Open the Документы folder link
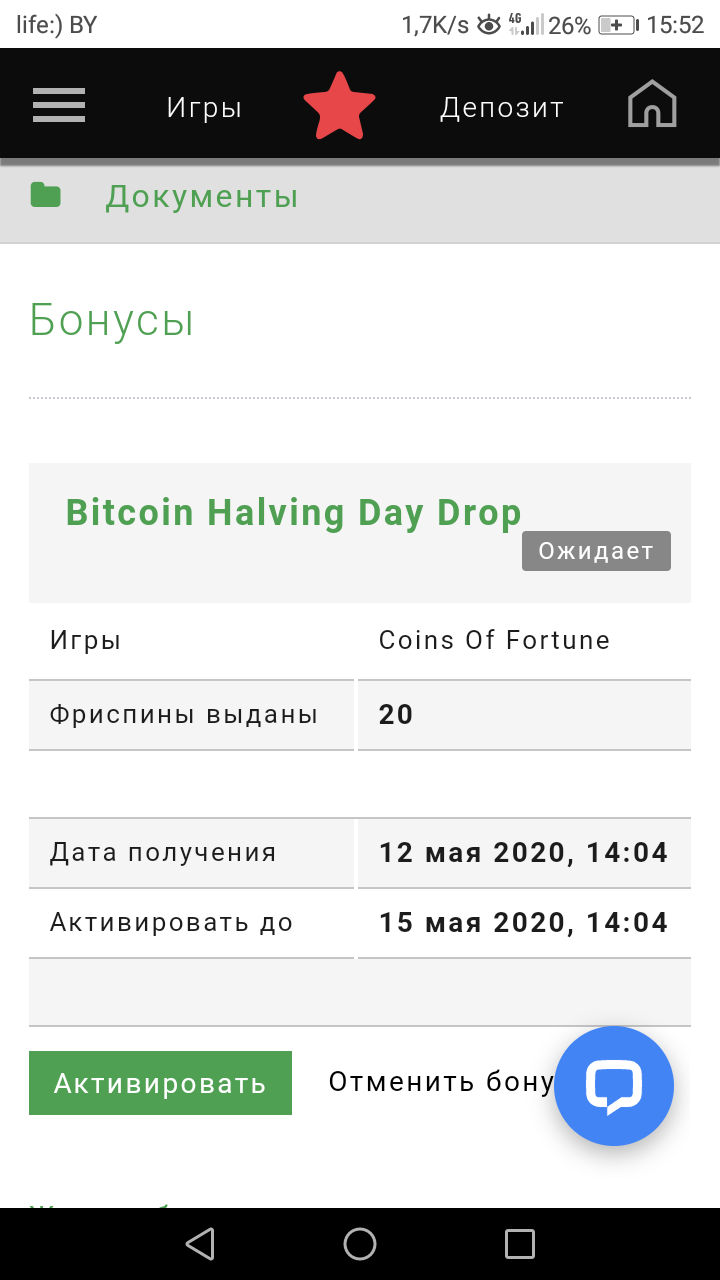This screenshot has width=720, height=1280. pos(202,196)
